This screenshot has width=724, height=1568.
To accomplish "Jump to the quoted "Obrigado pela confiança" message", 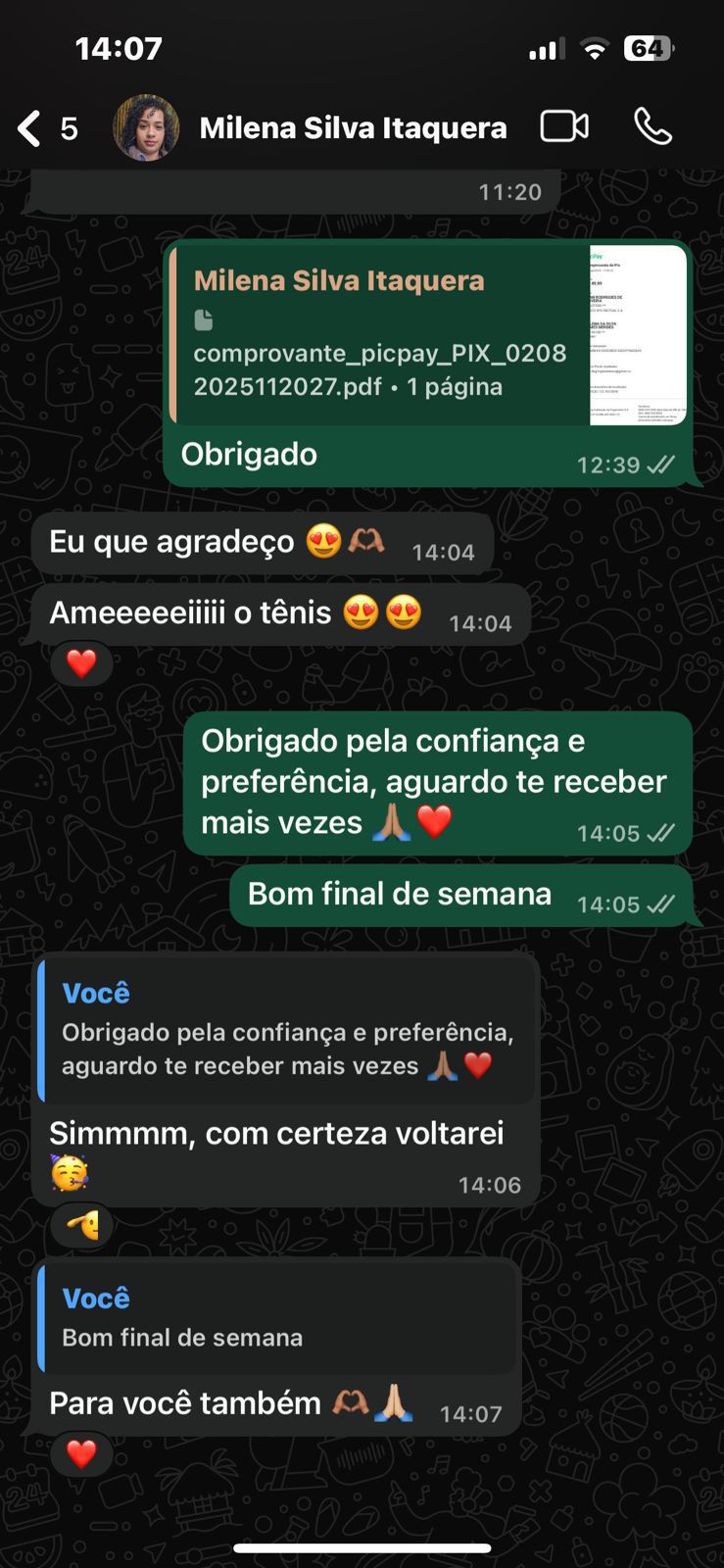I will coord(286,1030).
